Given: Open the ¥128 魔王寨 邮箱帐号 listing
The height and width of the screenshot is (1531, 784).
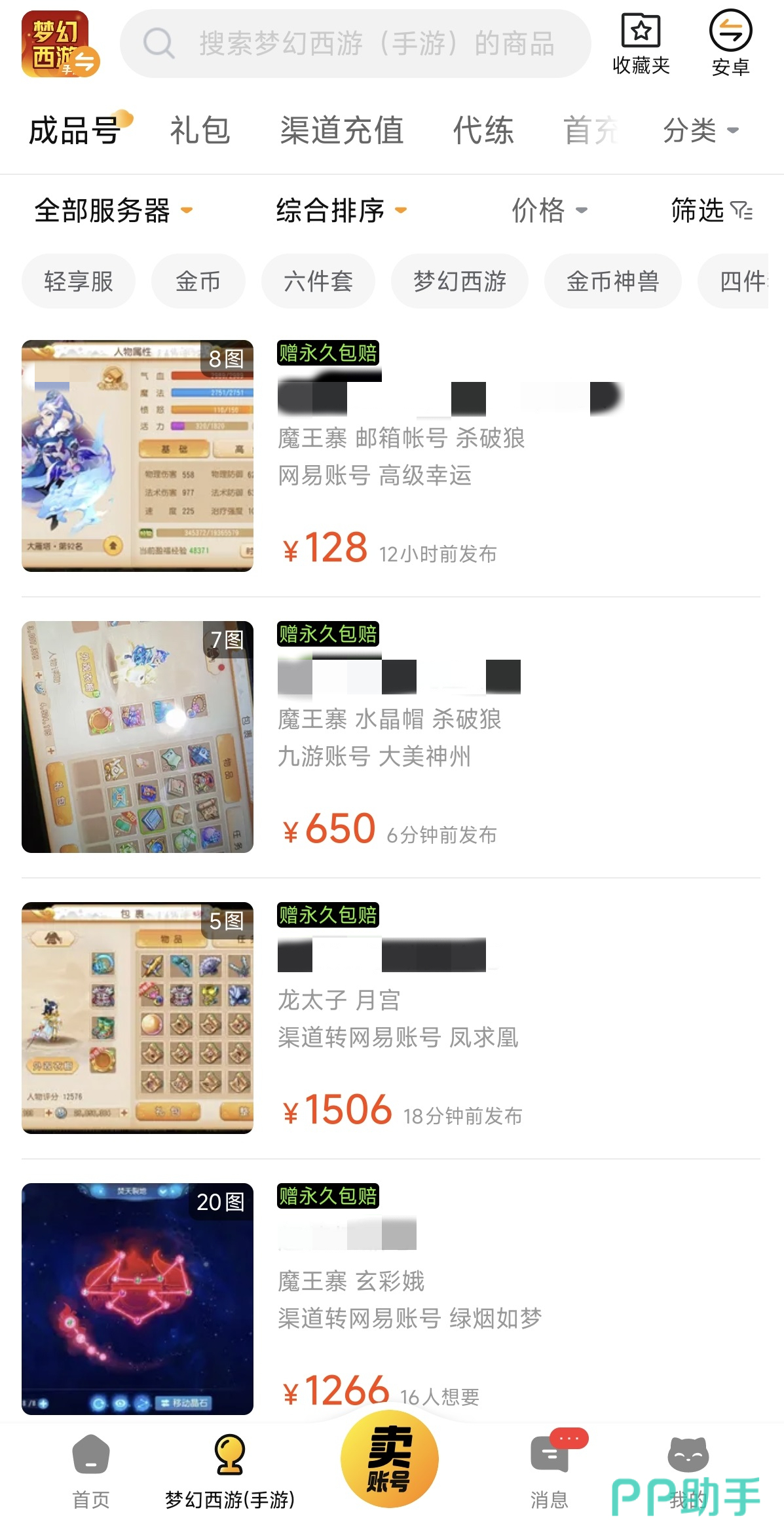Looking at the screenshot, I should 401,456.
